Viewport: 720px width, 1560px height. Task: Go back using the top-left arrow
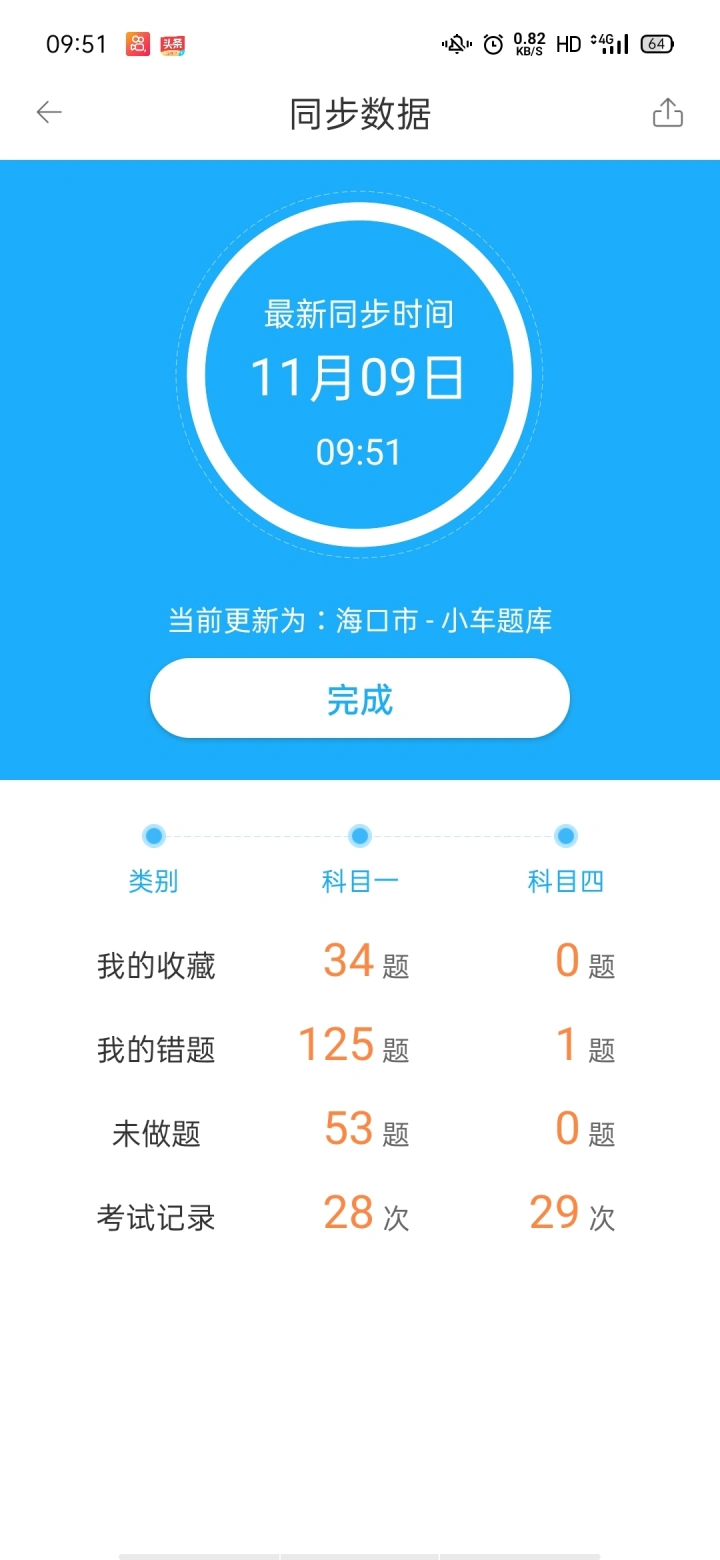[x=49, y=113]
